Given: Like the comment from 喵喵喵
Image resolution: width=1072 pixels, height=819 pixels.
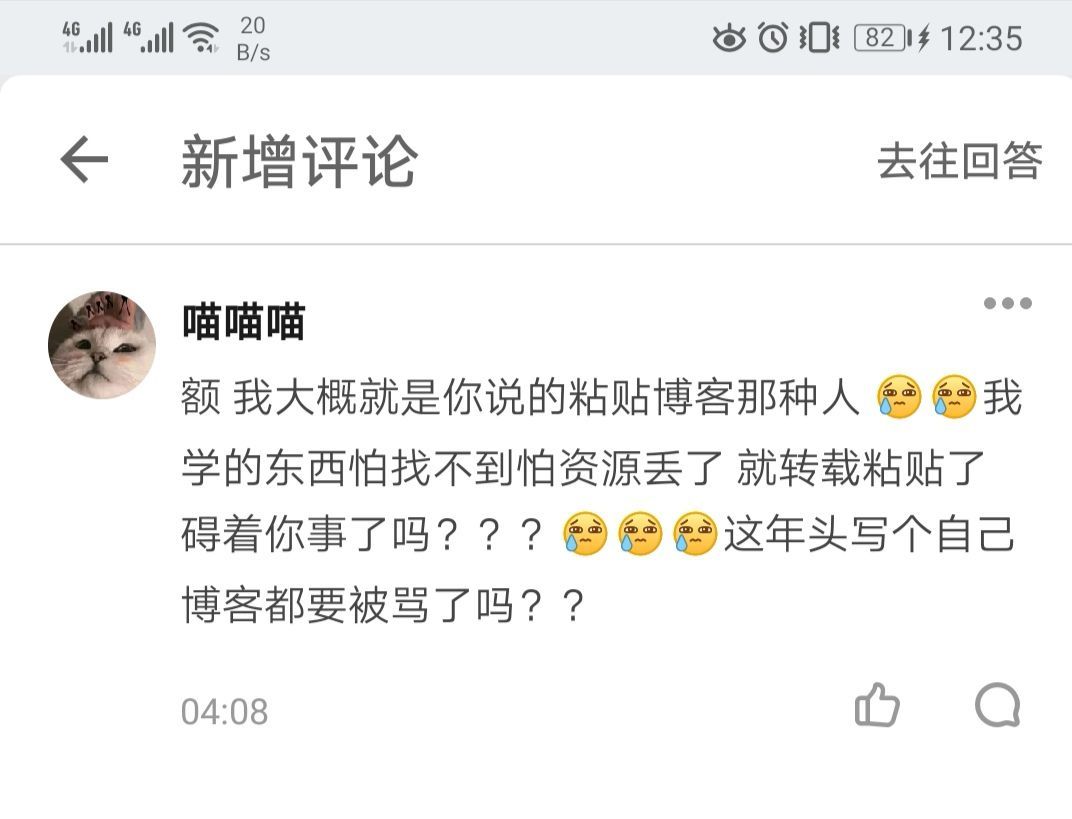Looking at the screenshot, I should coord(877,707).
